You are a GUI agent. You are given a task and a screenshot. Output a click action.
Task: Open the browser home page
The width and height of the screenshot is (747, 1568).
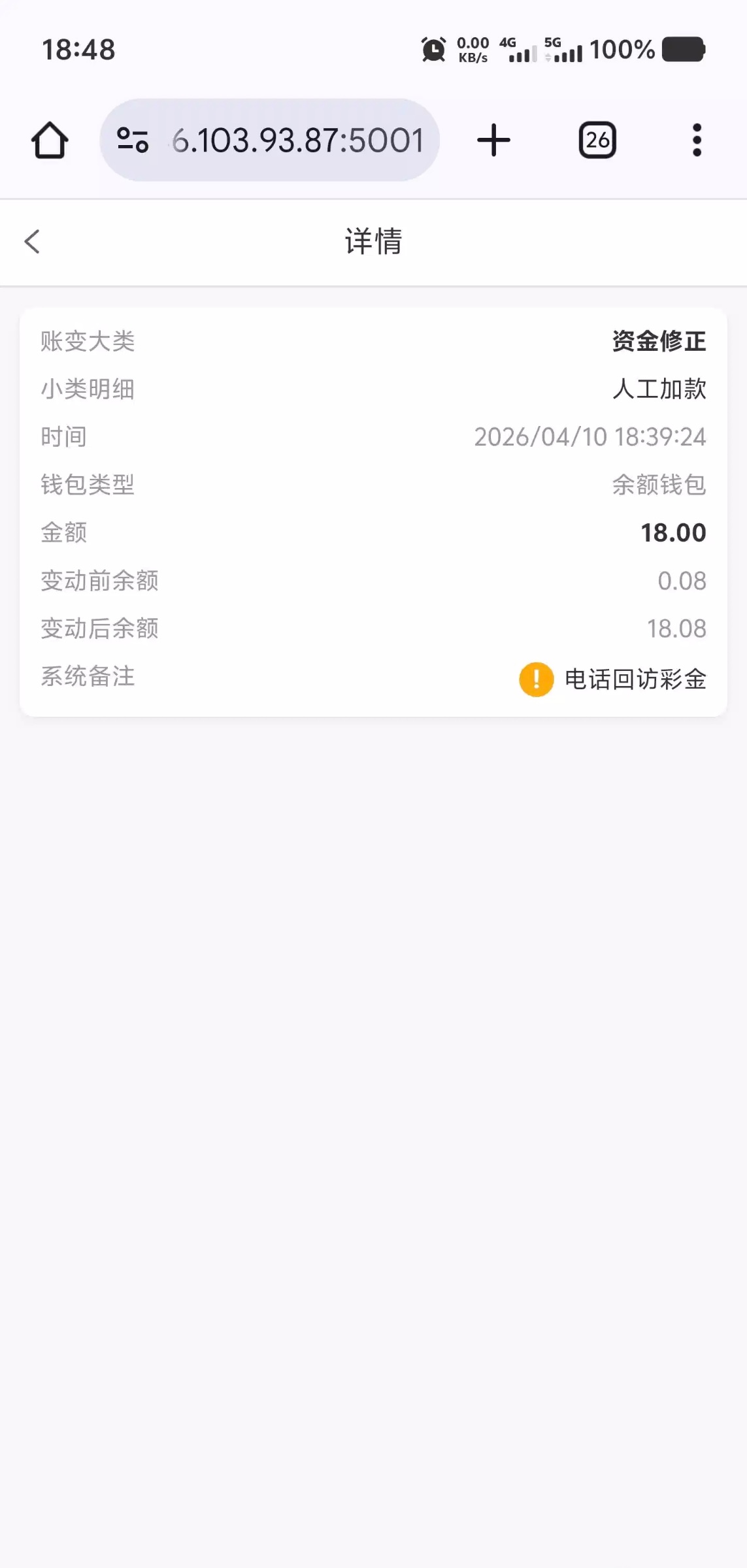click(x=50, y=140)
